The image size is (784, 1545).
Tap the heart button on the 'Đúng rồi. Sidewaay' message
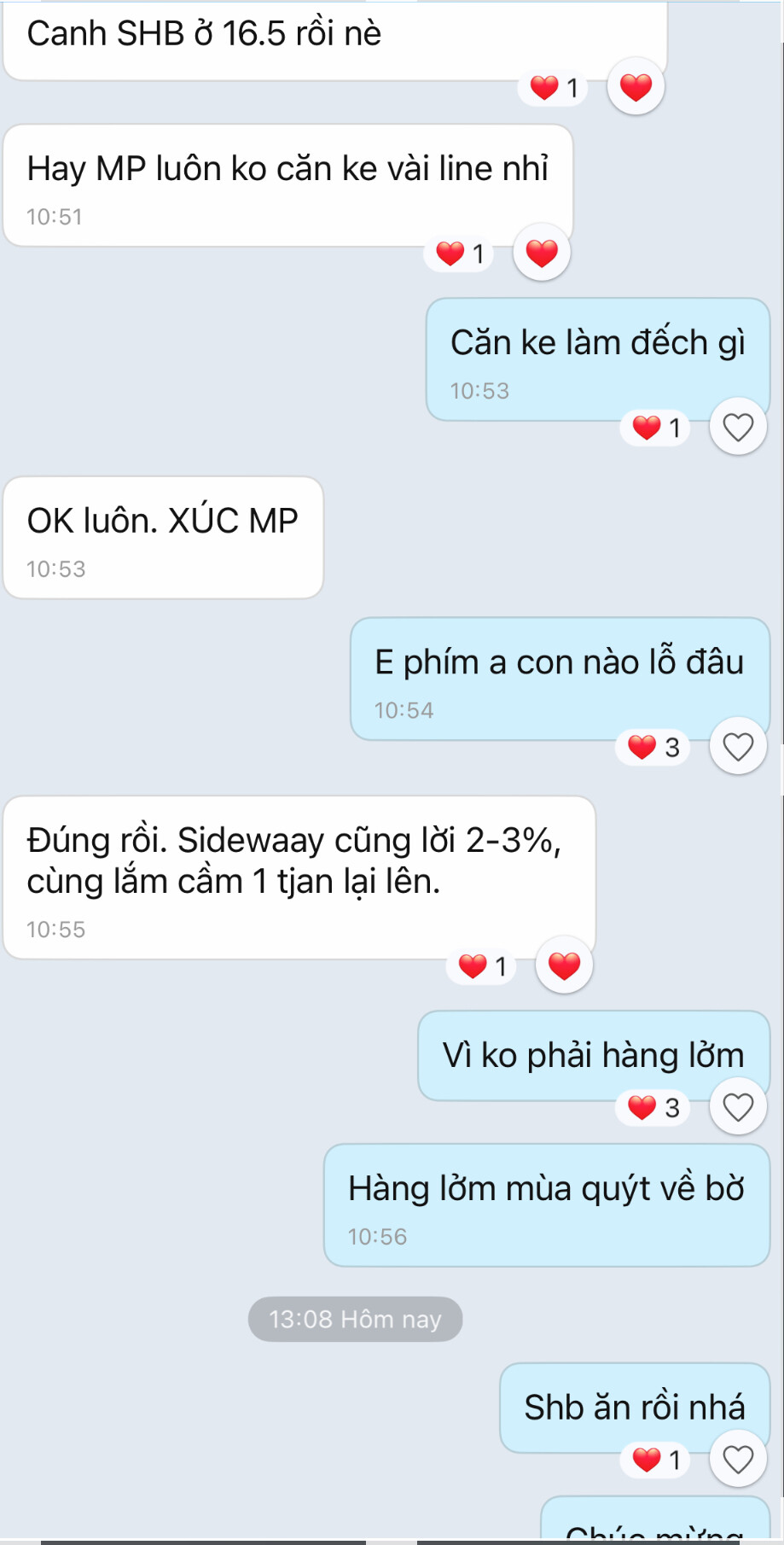[564, 965]
